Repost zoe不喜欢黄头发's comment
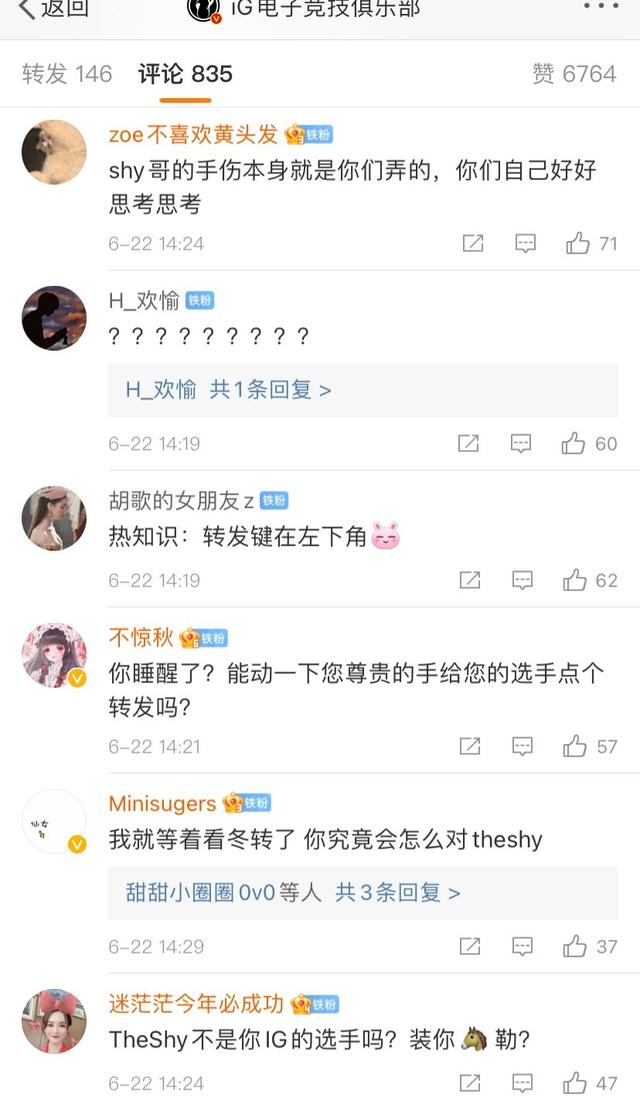 473,243
